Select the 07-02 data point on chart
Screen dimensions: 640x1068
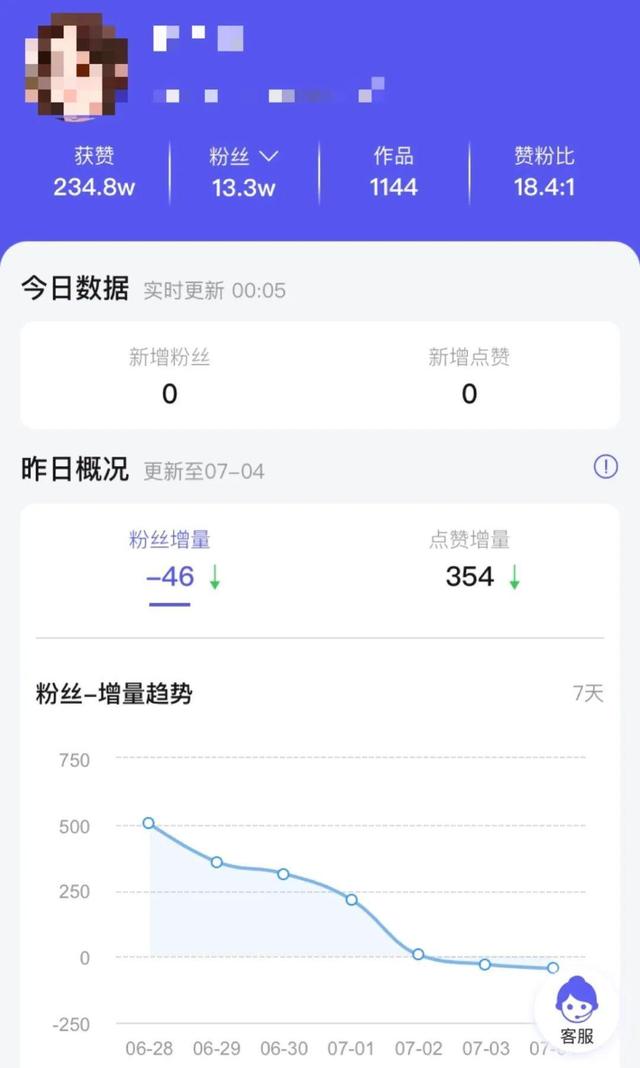point(418,954)
